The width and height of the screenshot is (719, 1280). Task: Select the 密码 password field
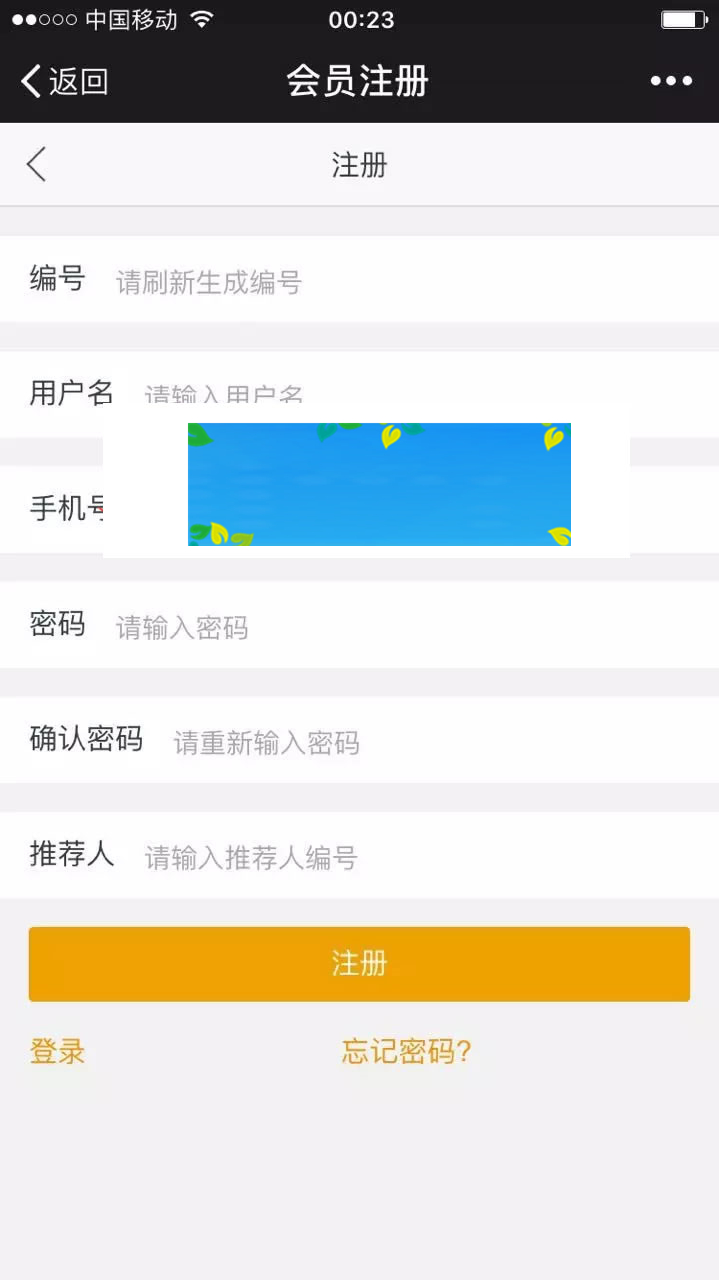[x=400, y=627]
